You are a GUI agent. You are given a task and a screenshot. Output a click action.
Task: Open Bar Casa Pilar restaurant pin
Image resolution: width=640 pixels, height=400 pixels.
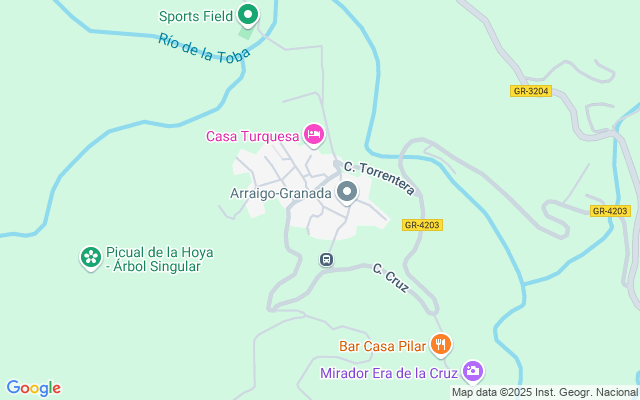pyautogui.click(x=441, y=346)
